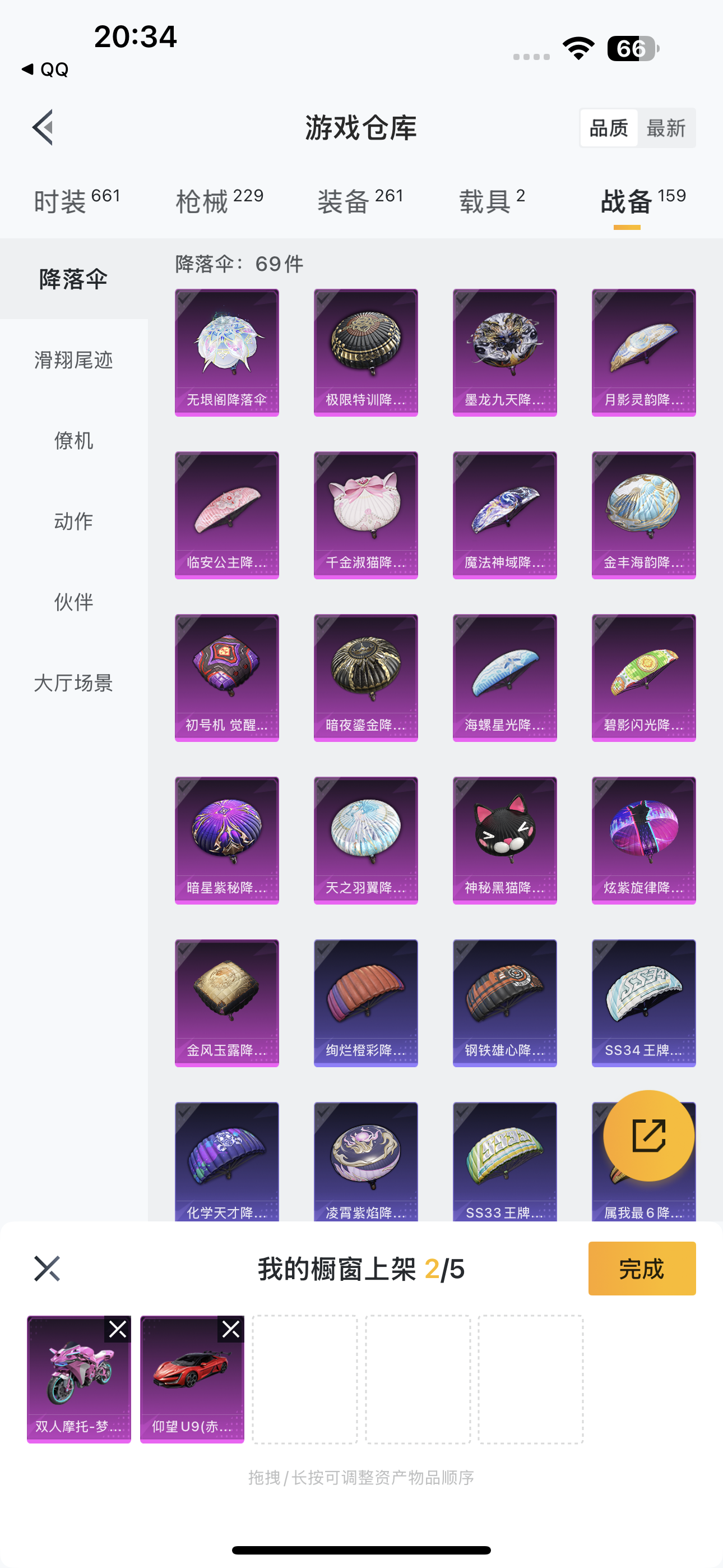Open the 载具 tab
723x1568 pixels.
click(x=492, y=201)
